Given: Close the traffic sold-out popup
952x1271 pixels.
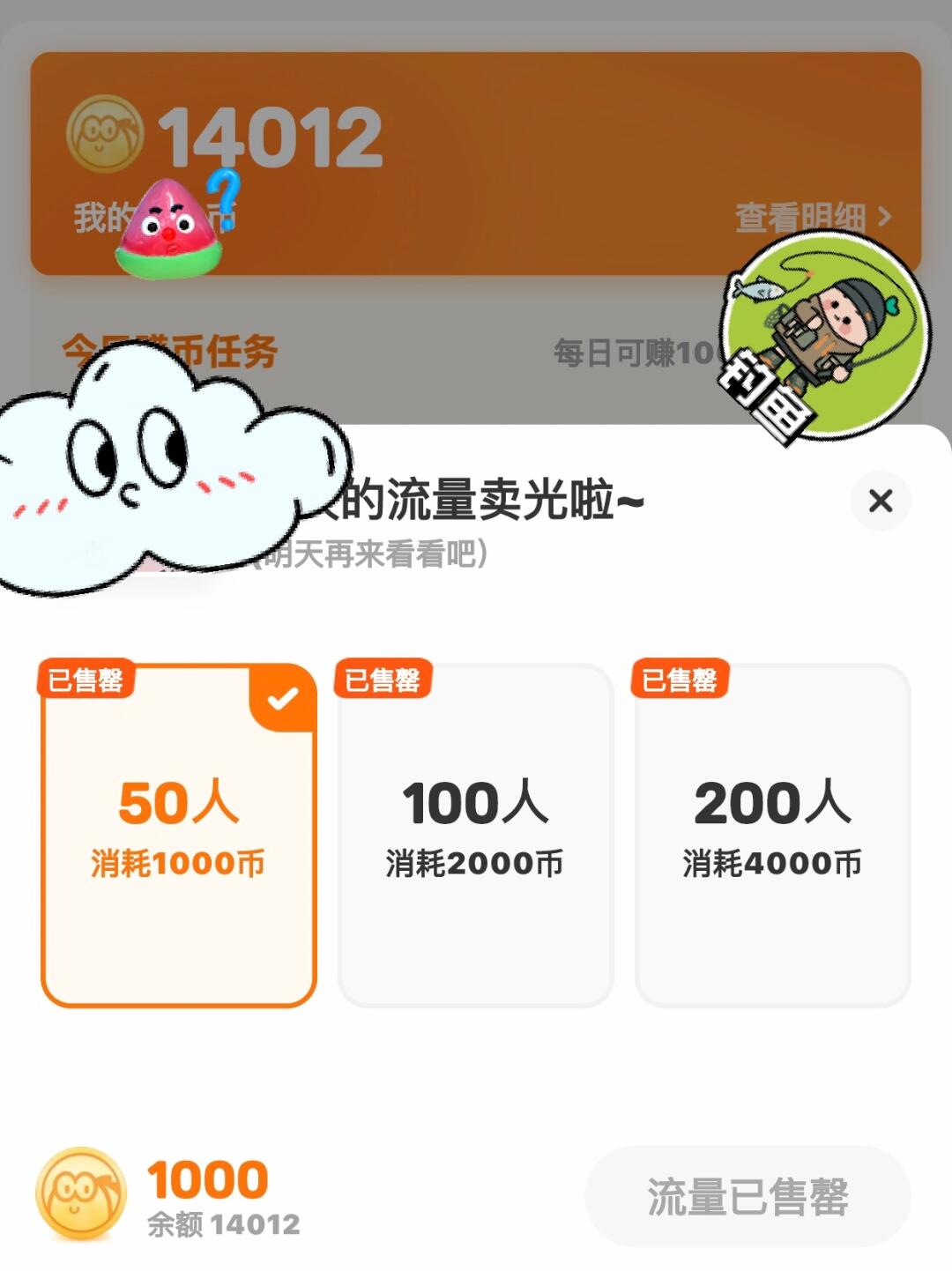Looking at the screenshot, I should 880,501.
